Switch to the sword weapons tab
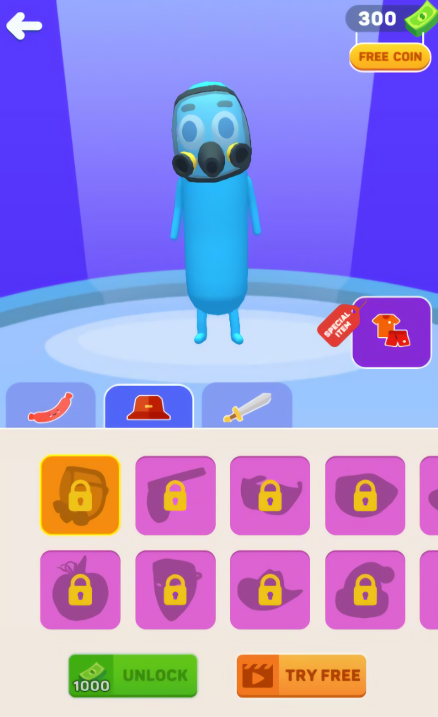 (247, 406)
